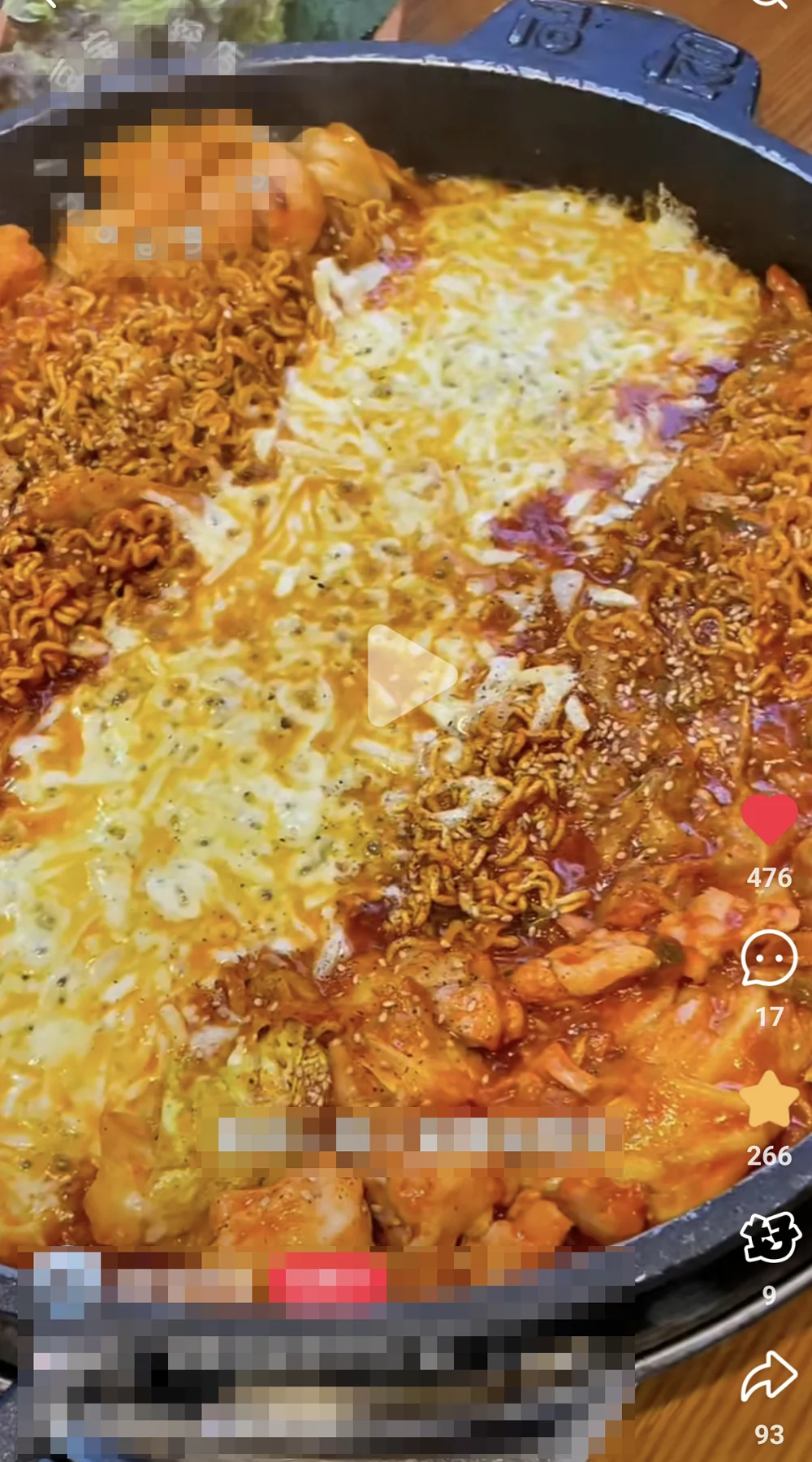The height and width of the screenshot is (1462, 812).
Task: Save video to favorites star
Action: [769, 1098]
